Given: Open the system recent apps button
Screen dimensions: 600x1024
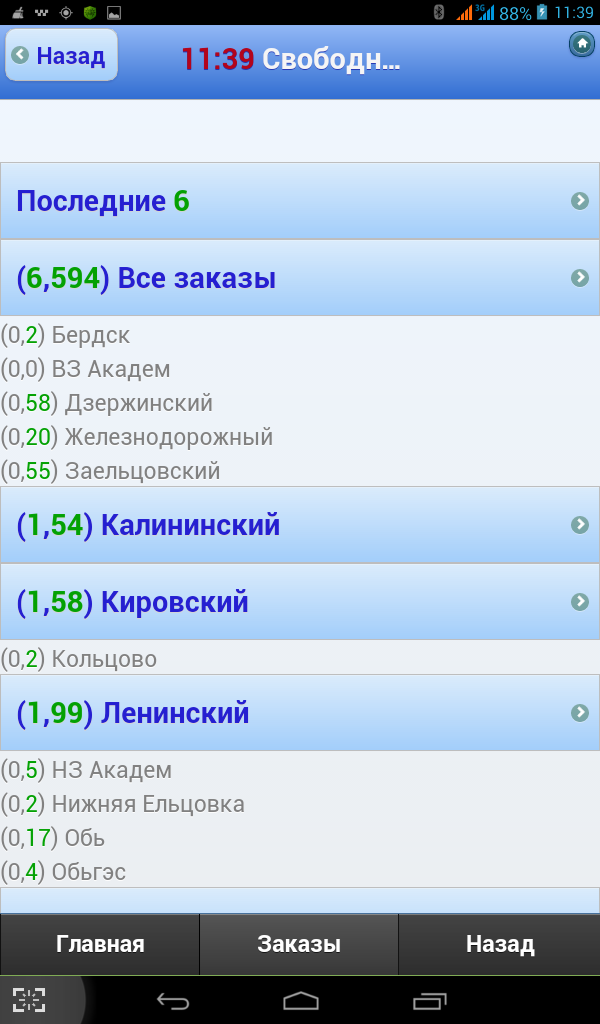Looking at the screenshot, I should pos(430,1000).
